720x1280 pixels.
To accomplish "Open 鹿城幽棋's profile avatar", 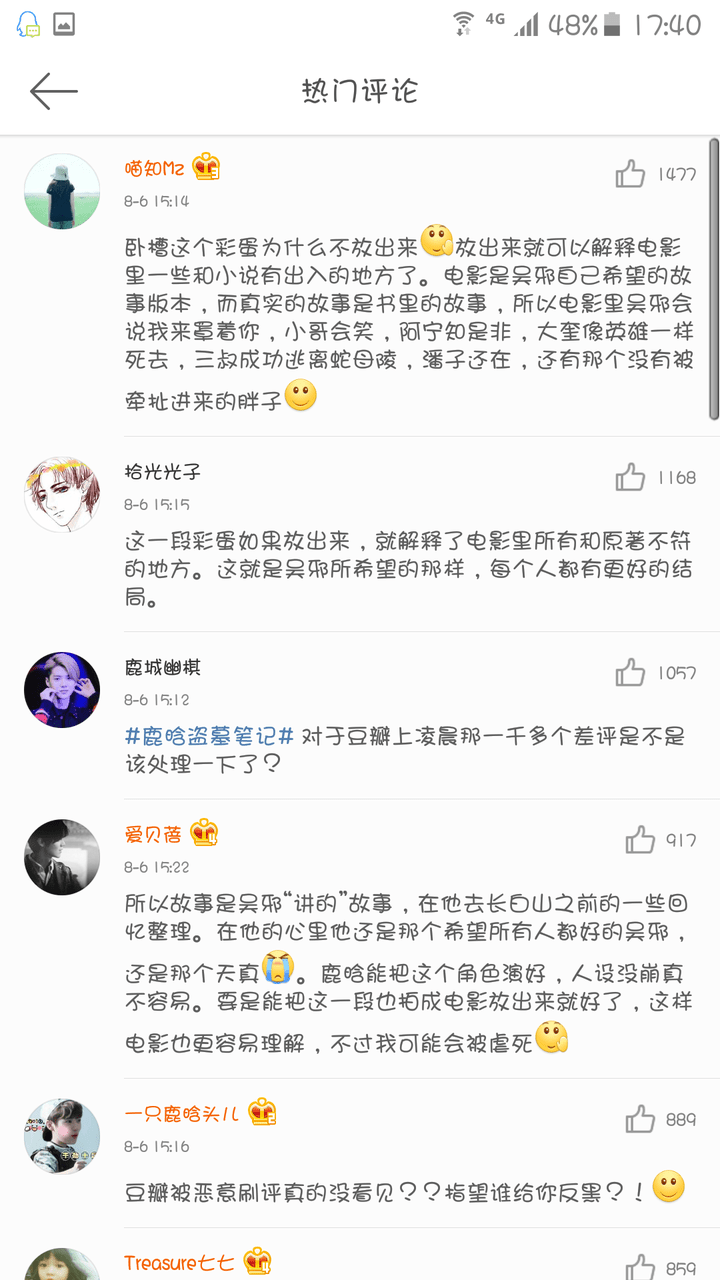I will [x=62, y=689].
